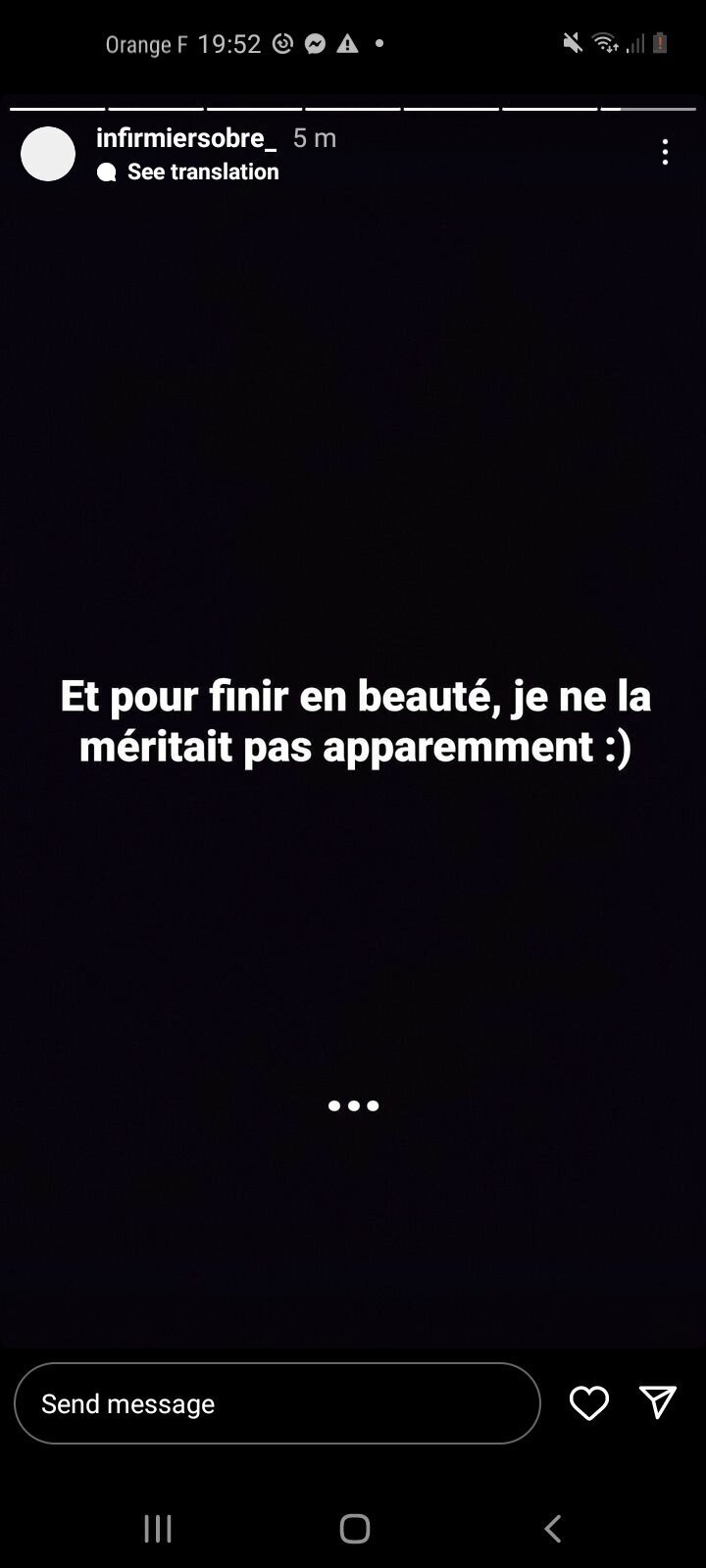Open the infirmiersobre_ username link
This screenshot has width=706, height=1568.
[185, 138]
